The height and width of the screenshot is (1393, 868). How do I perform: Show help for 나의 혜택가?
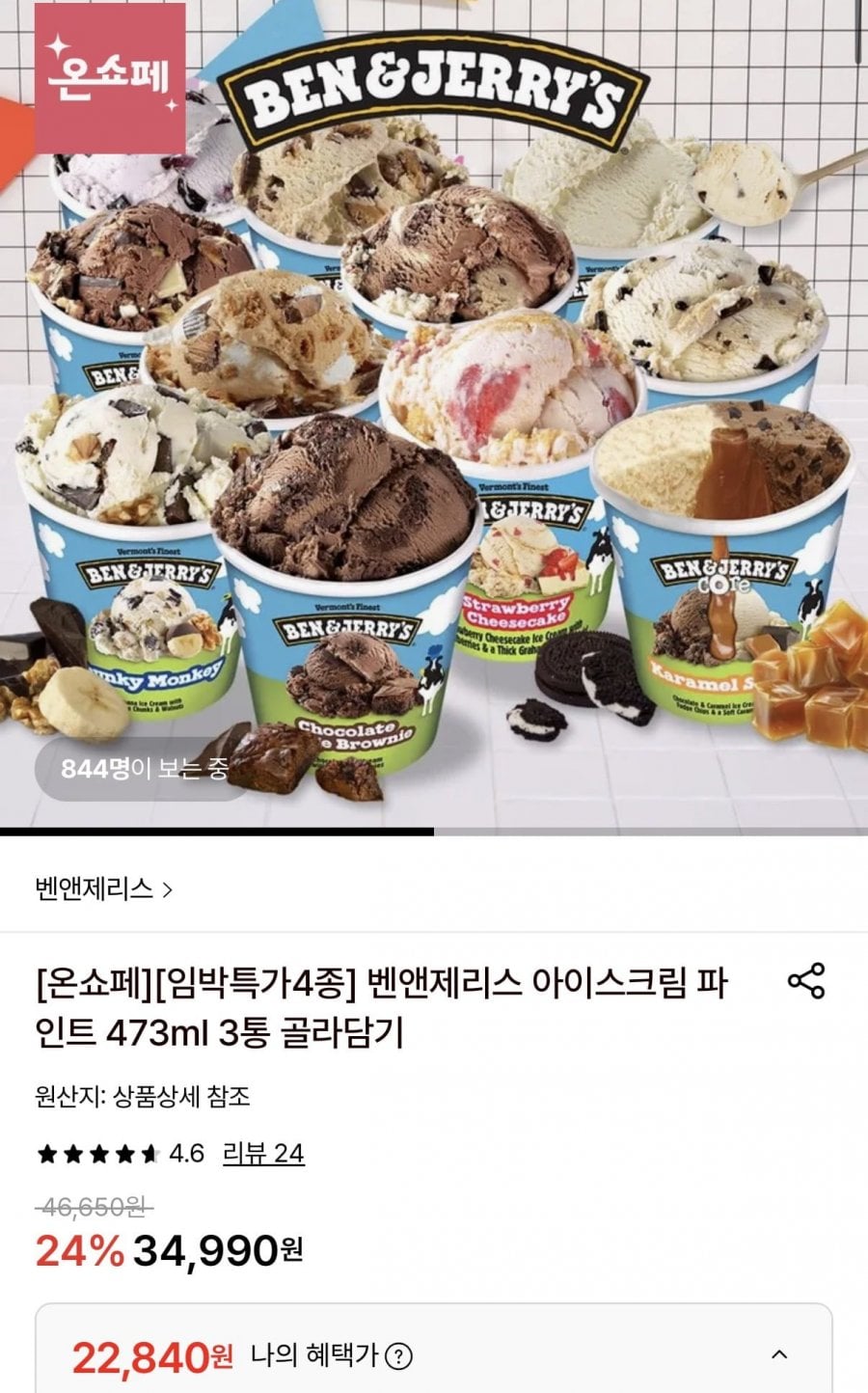(398, 1356)
